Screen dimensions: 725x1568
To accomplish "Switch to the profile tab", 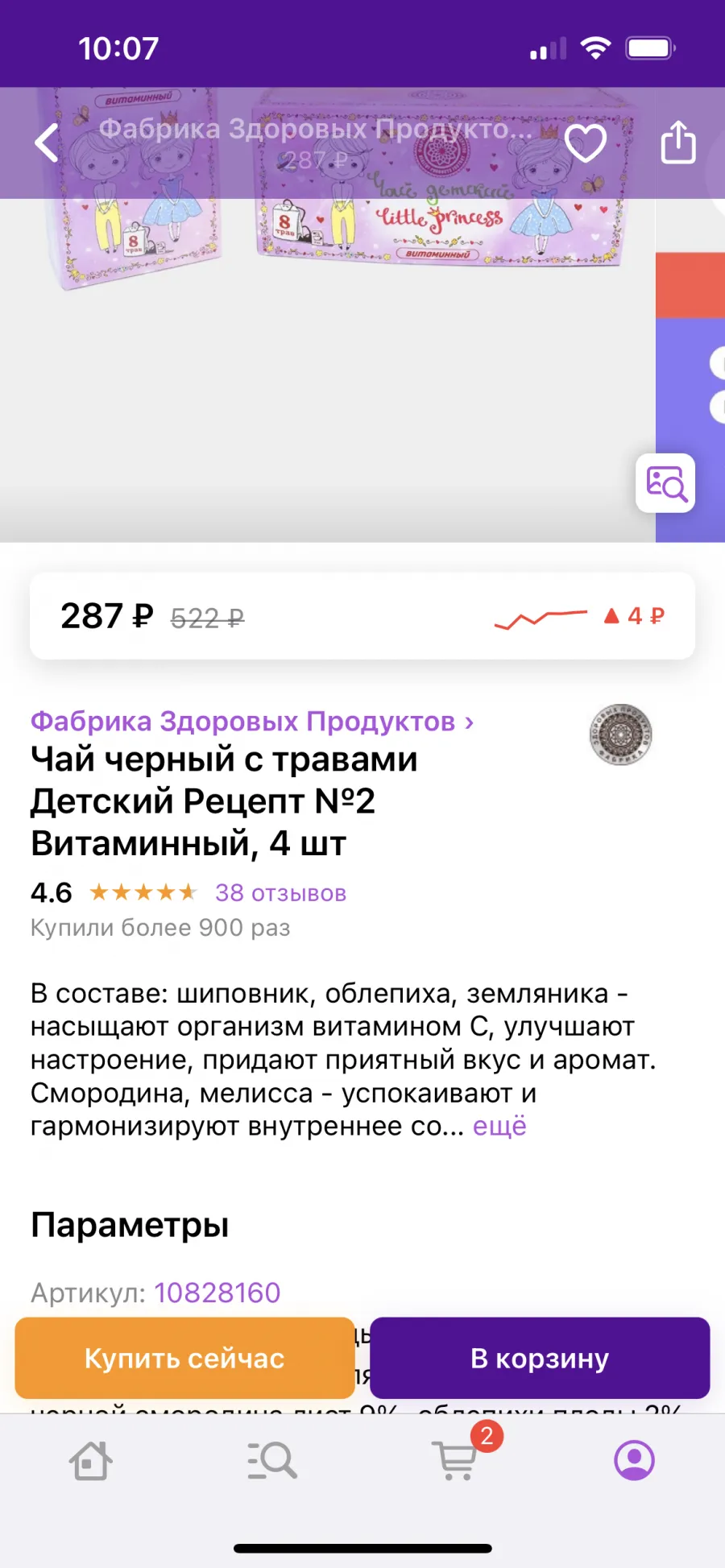I will 635,1460.
